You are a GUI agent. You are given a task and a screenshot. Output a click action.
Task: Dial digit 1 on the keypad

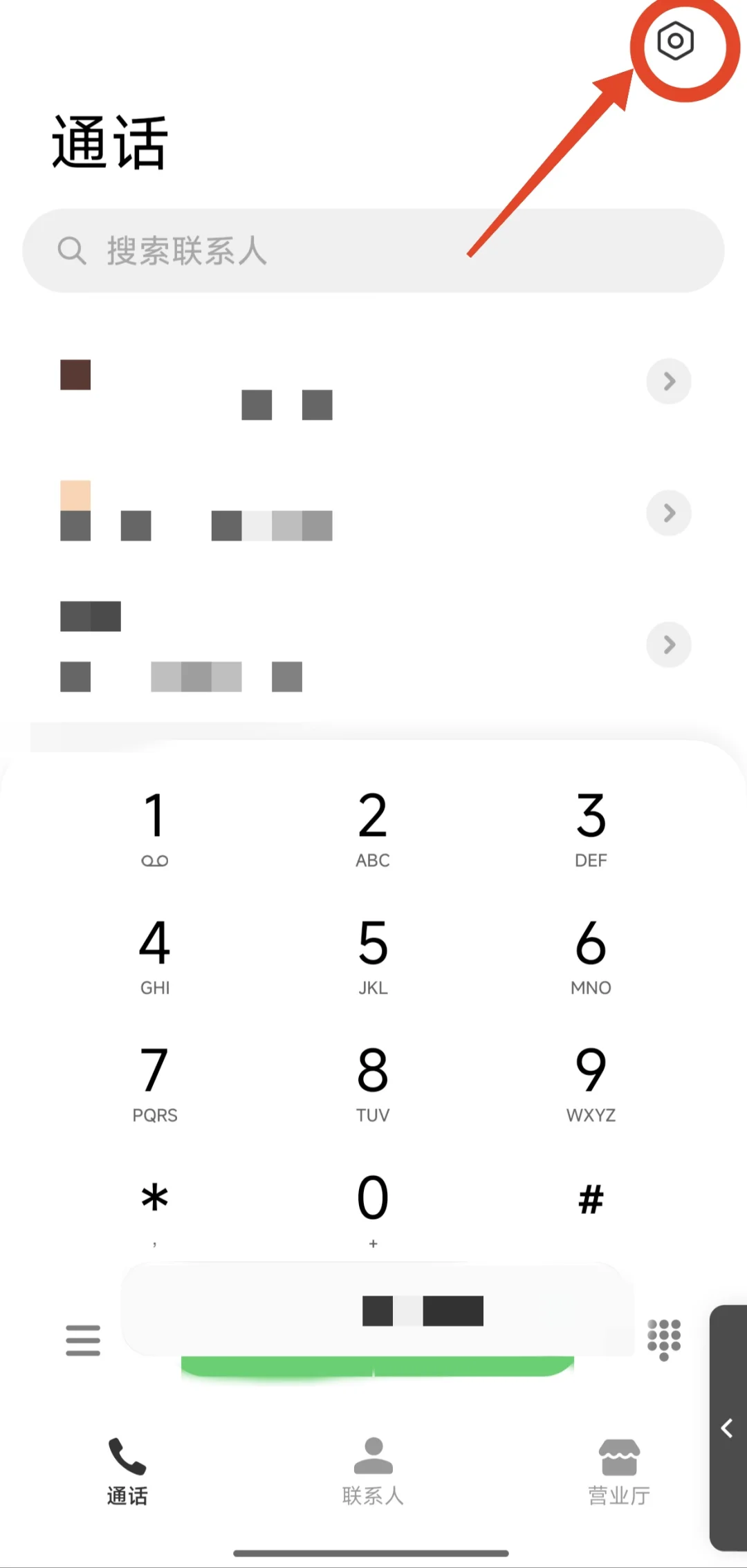coord(155,828)
